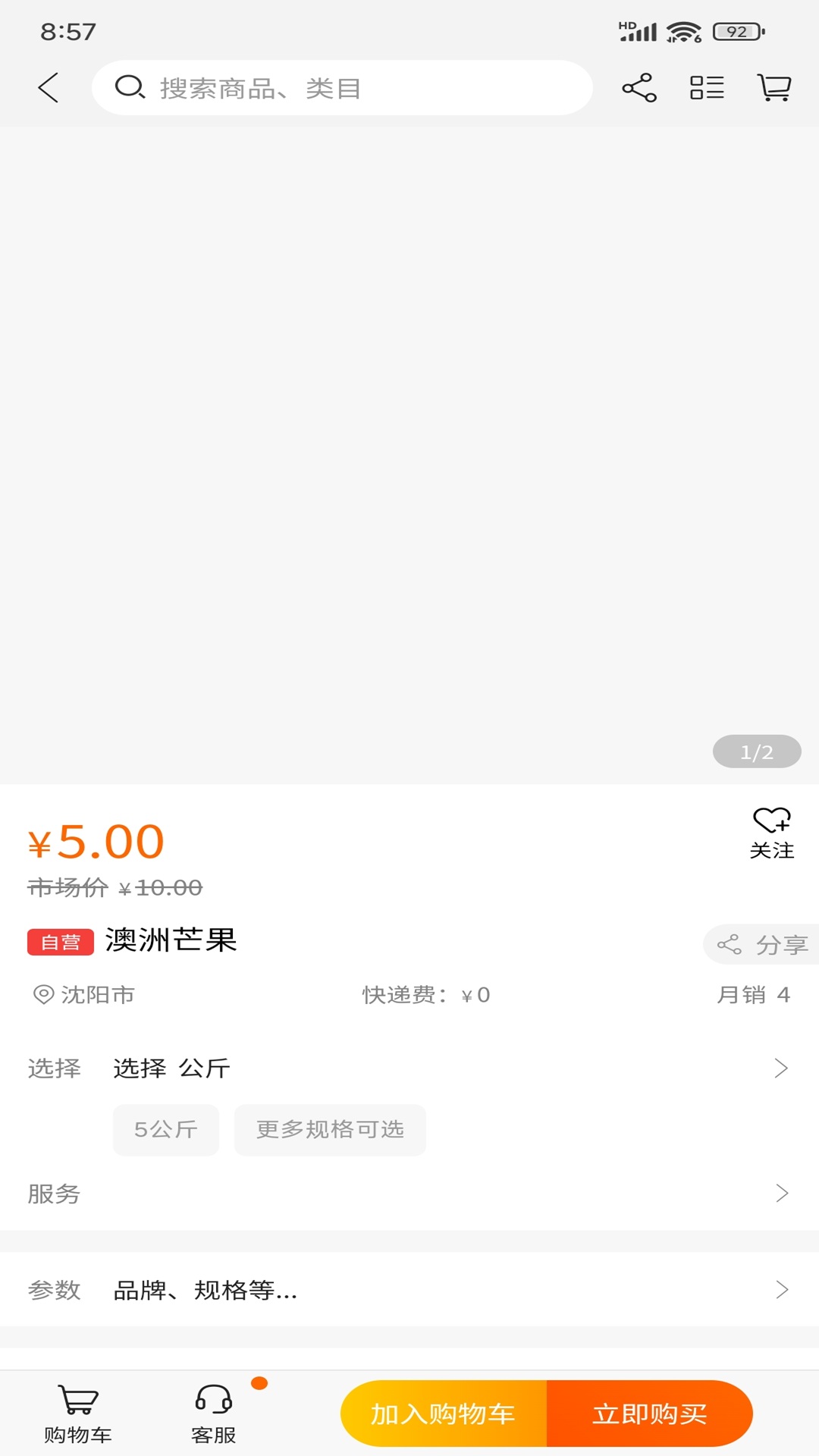Image resolution: width=819 pixels, height=1456 pixels.
Task: Select the 更多规格可选 option chip
Action: (x=330, y=1130)
